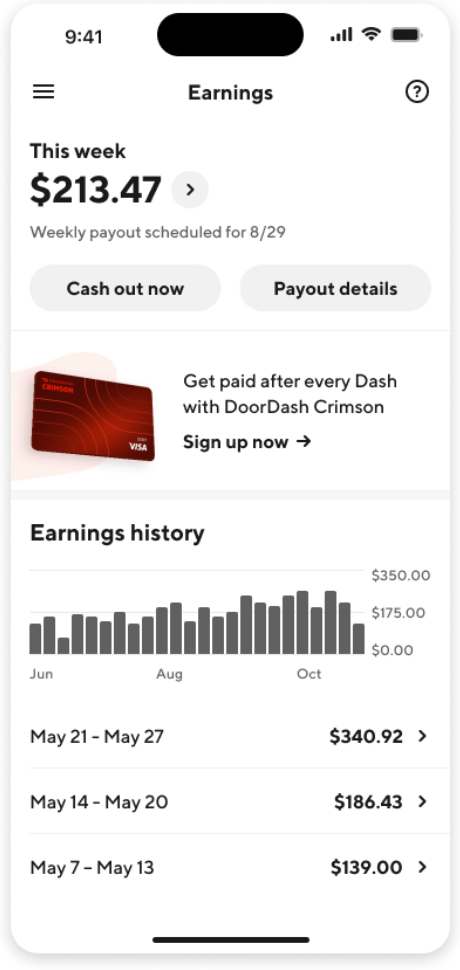Open the help question mark icon
Screen dimensions: 460x970
tap(417, 92)
